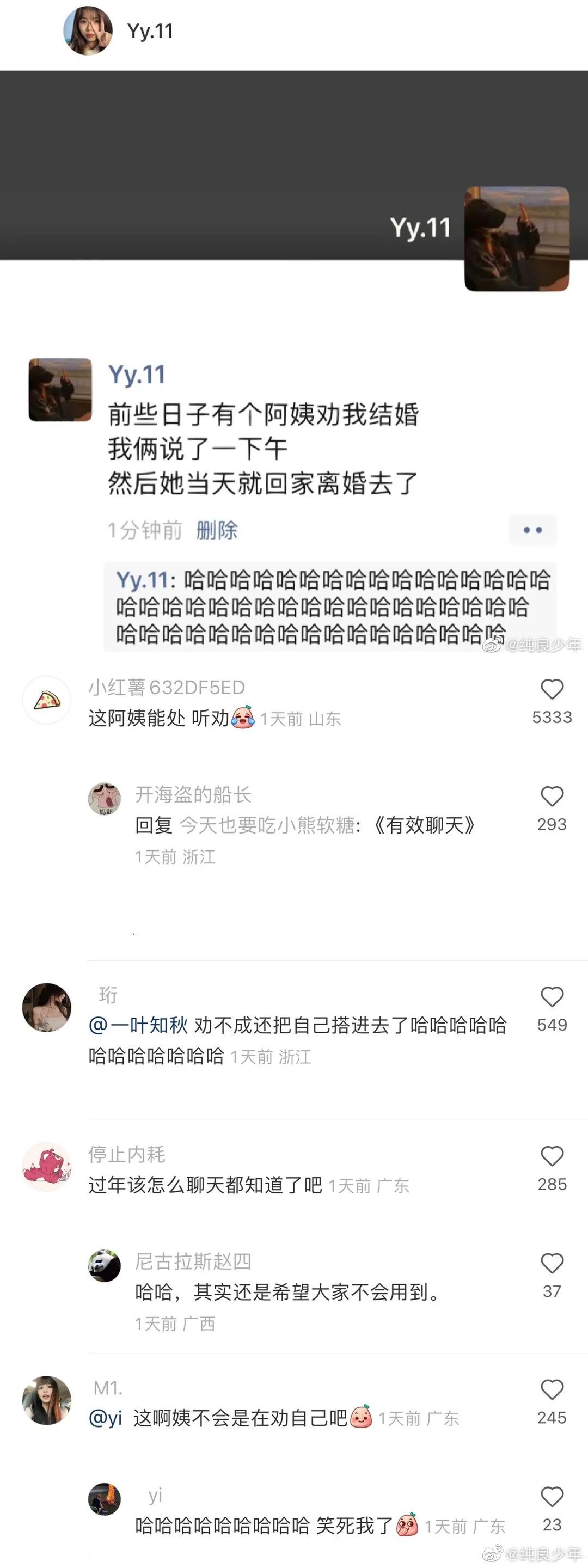Like 开海盗的船长's reply

(x=552, y=797)
